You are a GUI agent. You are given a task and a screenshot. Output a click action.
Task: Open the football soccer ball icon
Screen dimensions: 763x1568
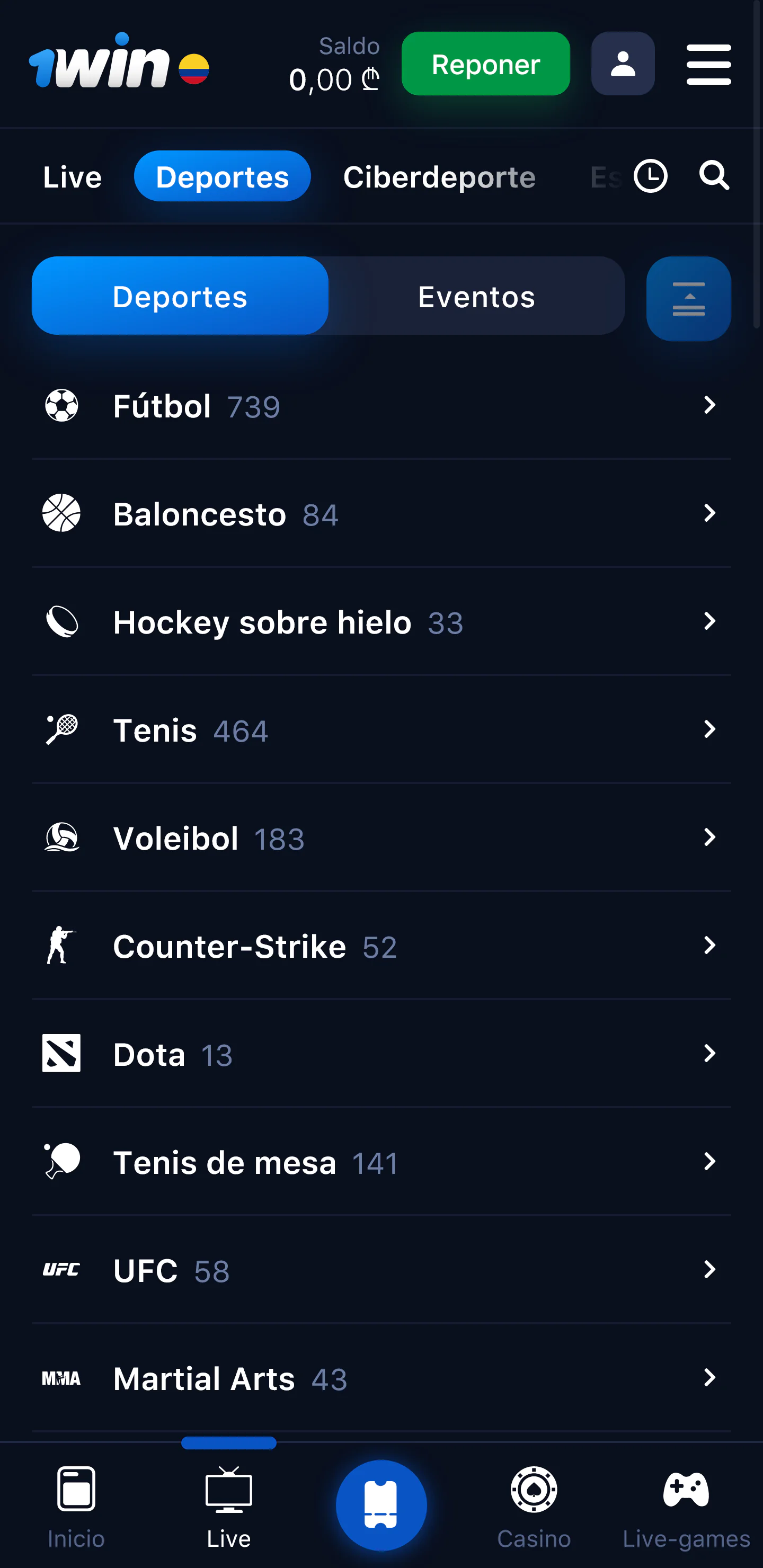[x=61, y=405]
